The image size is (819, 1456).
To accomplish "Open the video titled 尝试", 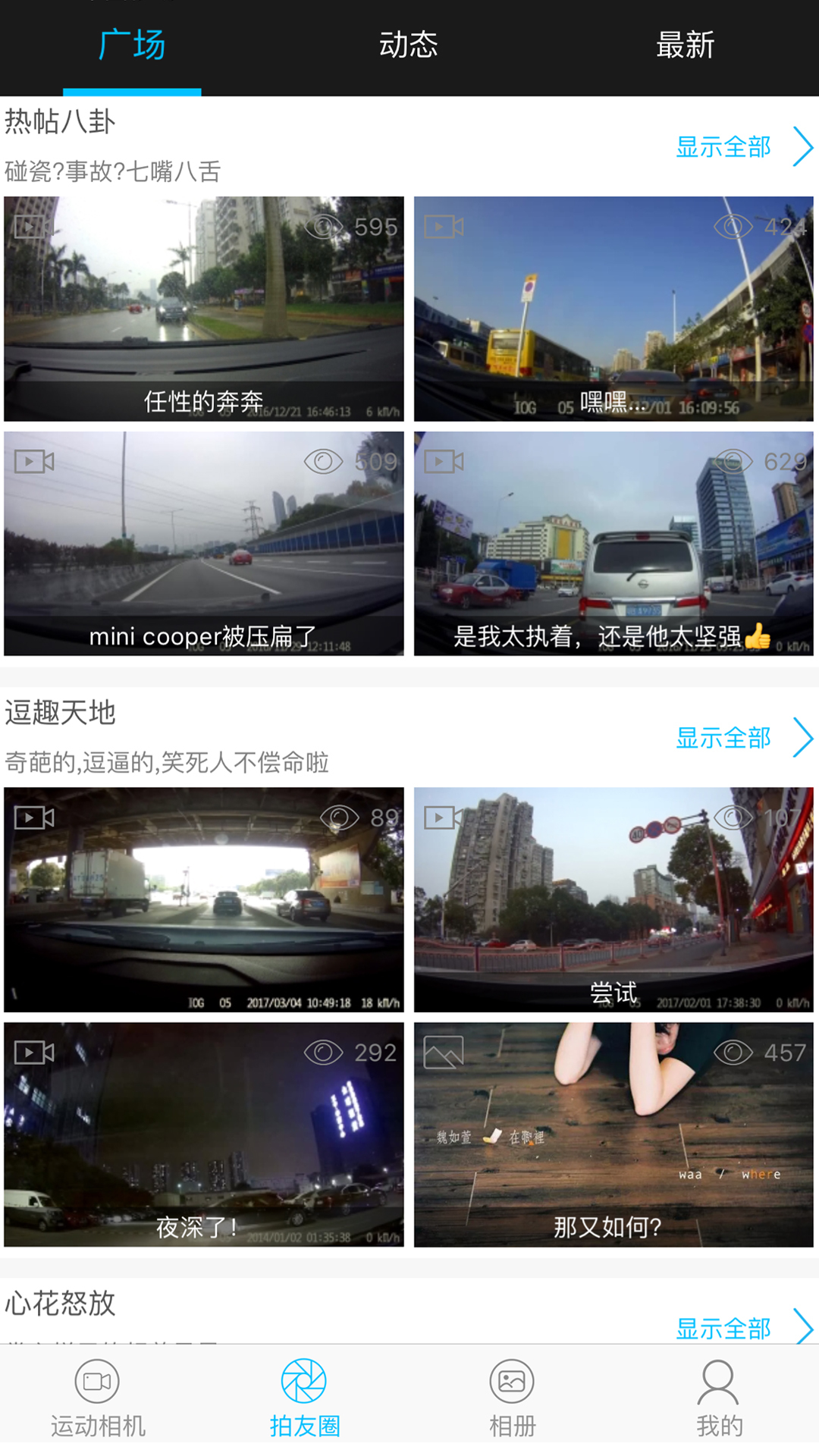I will 613,899.
